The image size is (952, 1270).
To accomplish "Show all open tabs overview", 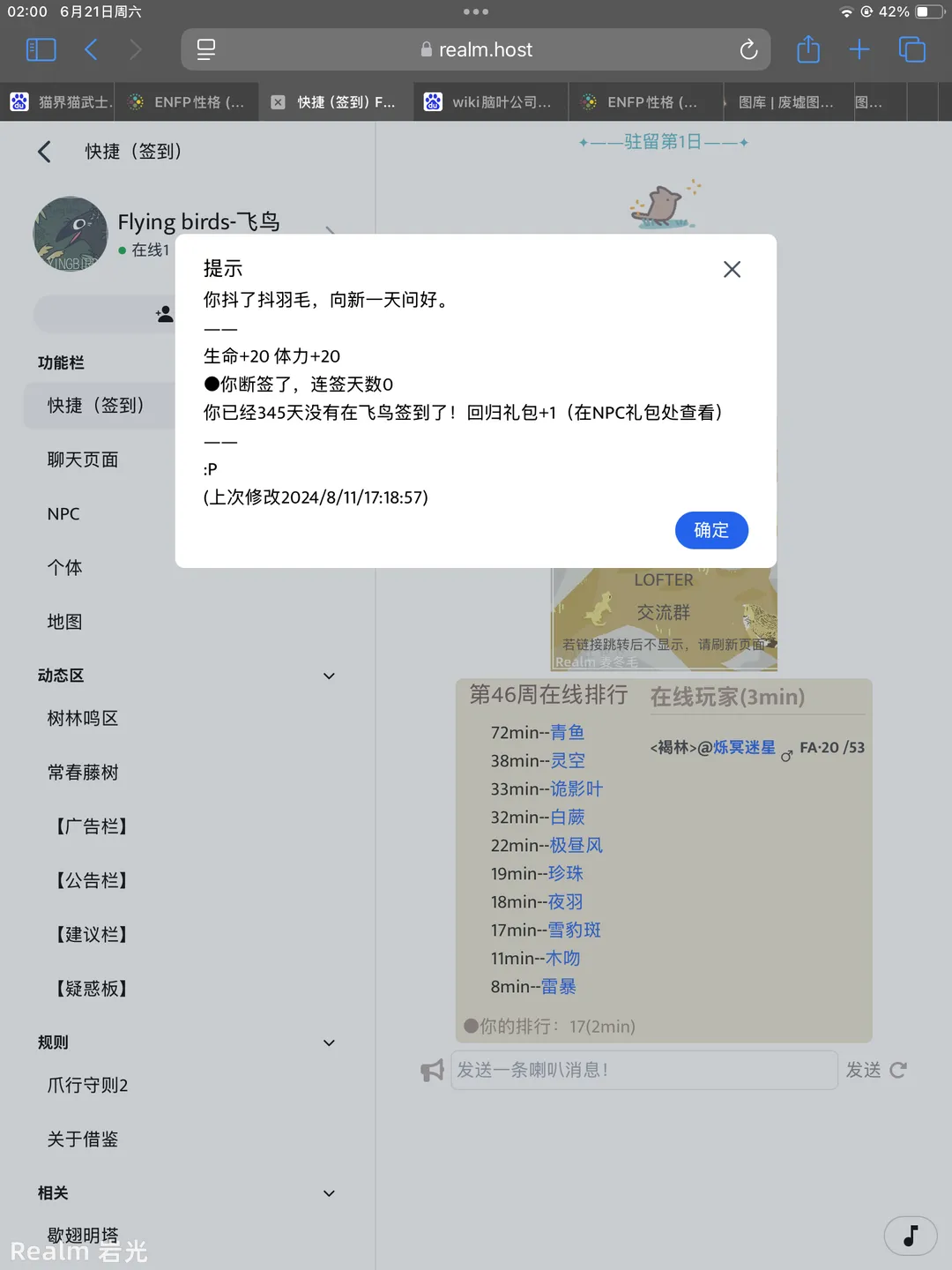I will [x=911, y=50].
